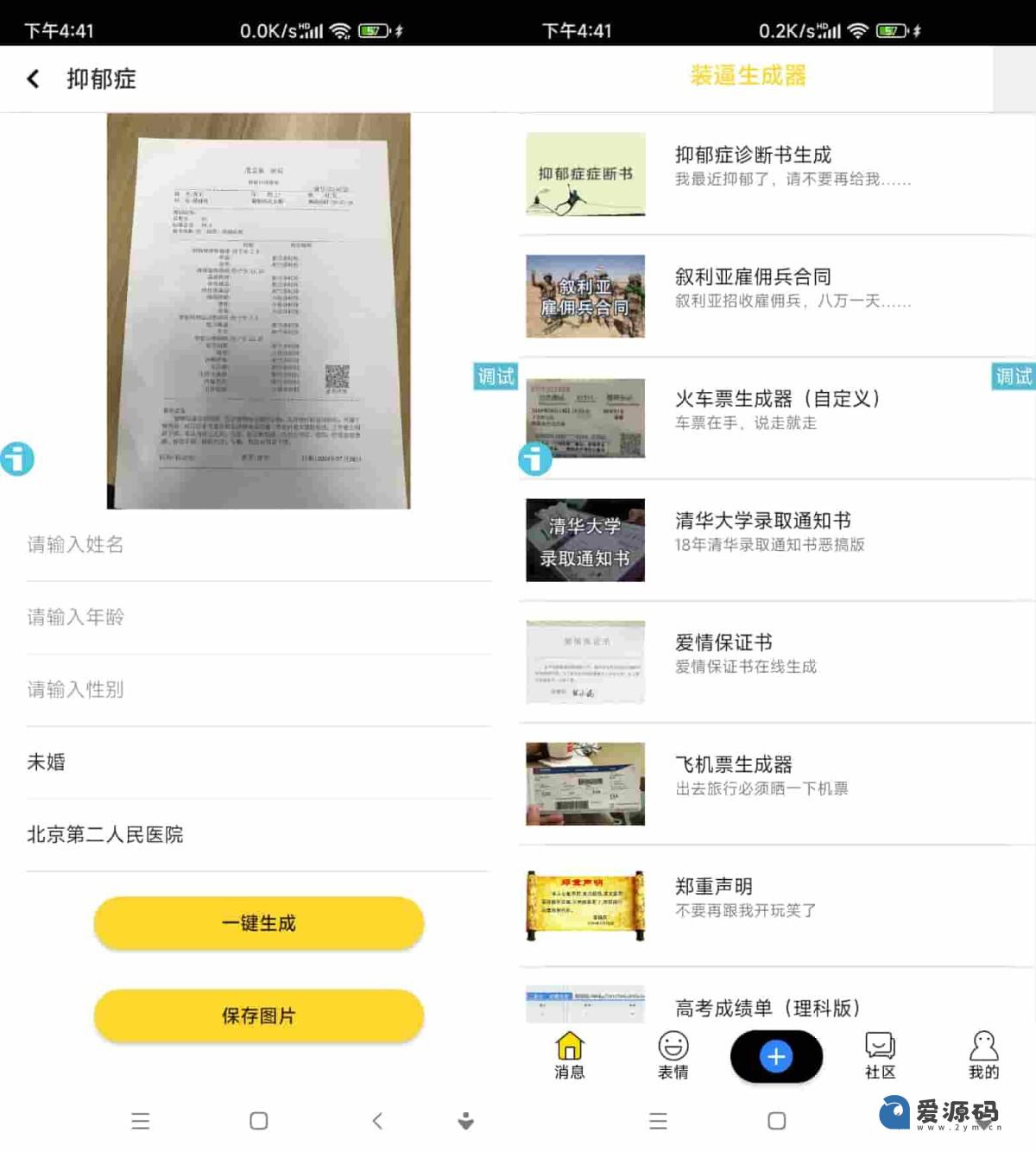Tap the 请输入性别 gender field
1036x1152 pixels.
[x=259, y=690]
